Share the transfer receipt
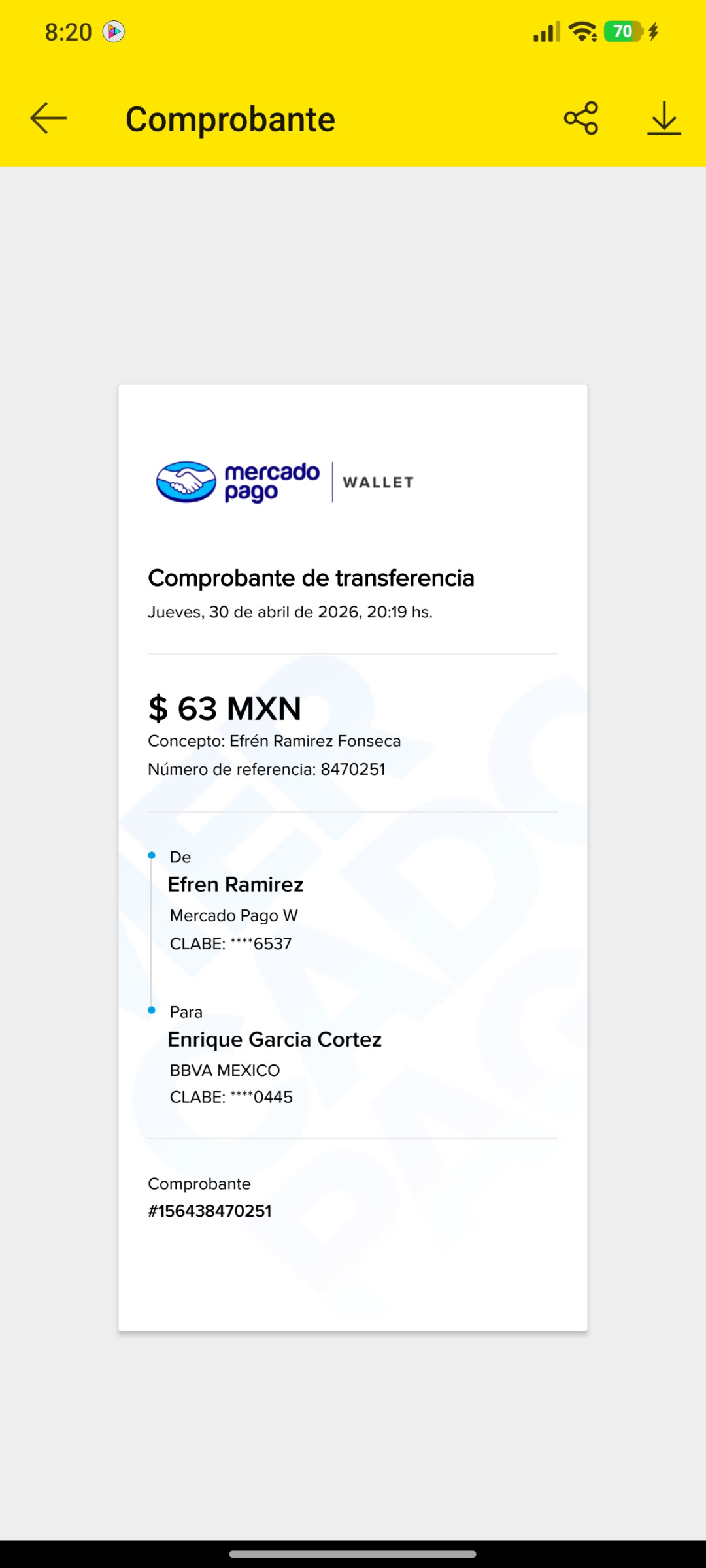Image resolution: width=706 pixels, height=1568 pixels. [x=581, y=118]
